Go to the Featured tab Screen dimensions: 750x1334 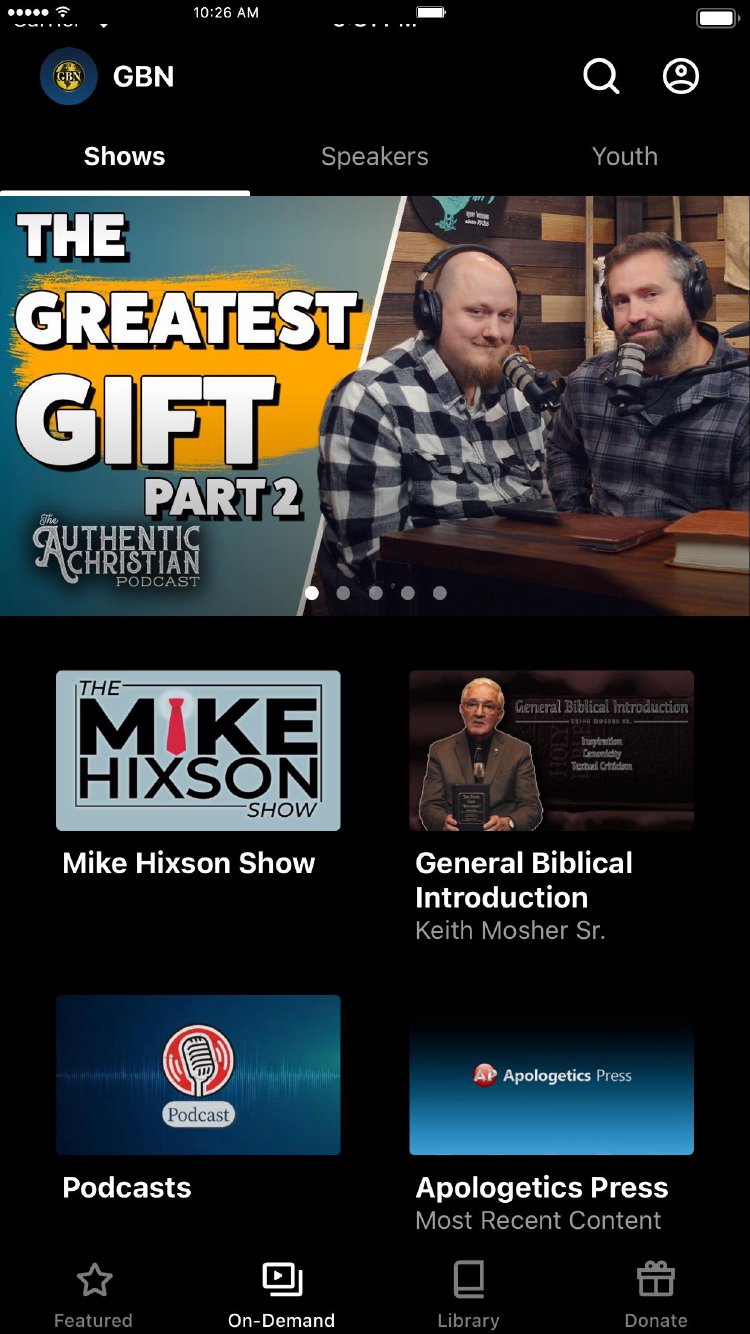(93, 1295)
